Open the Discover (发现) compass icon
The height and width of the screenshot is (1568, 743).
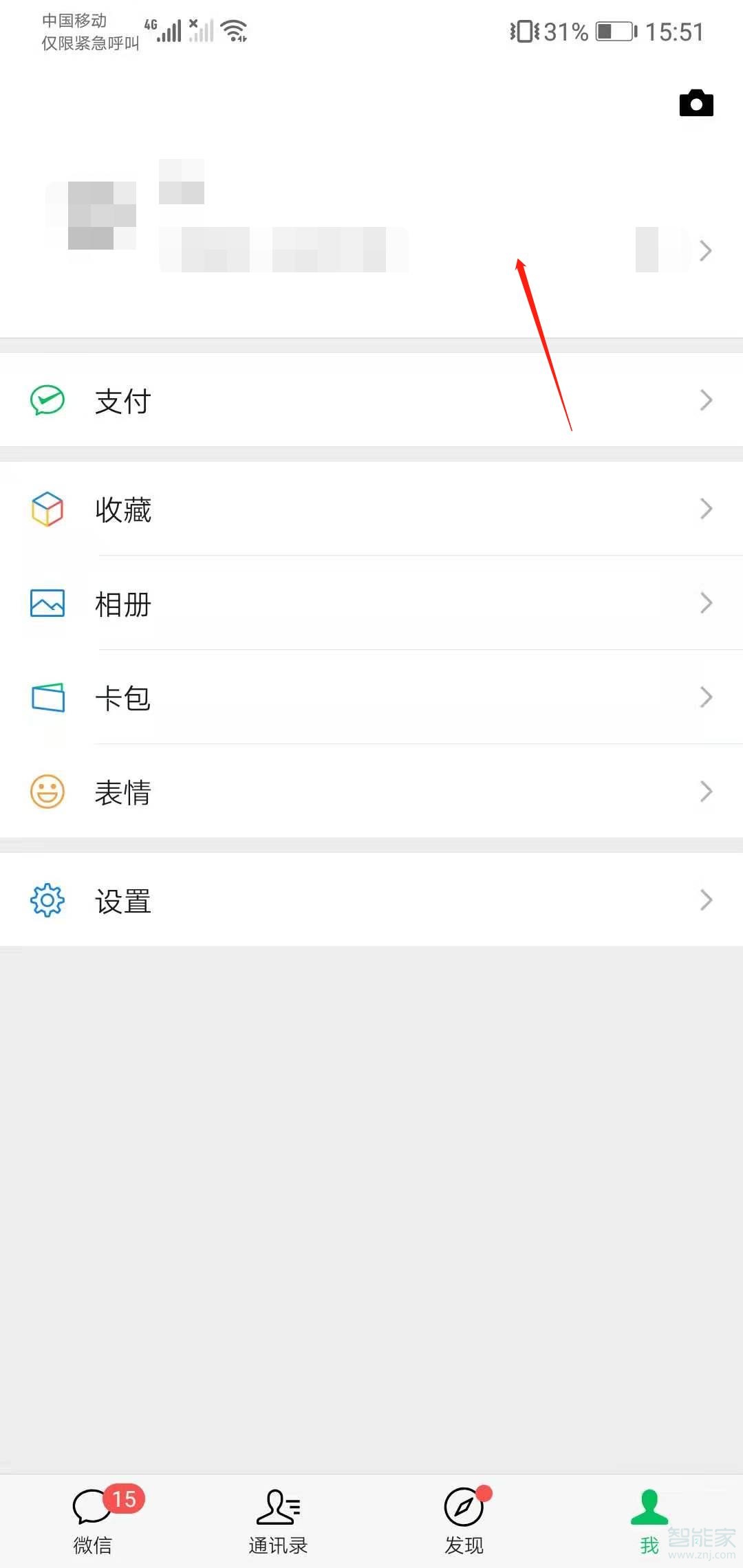tap(464, 1505)
